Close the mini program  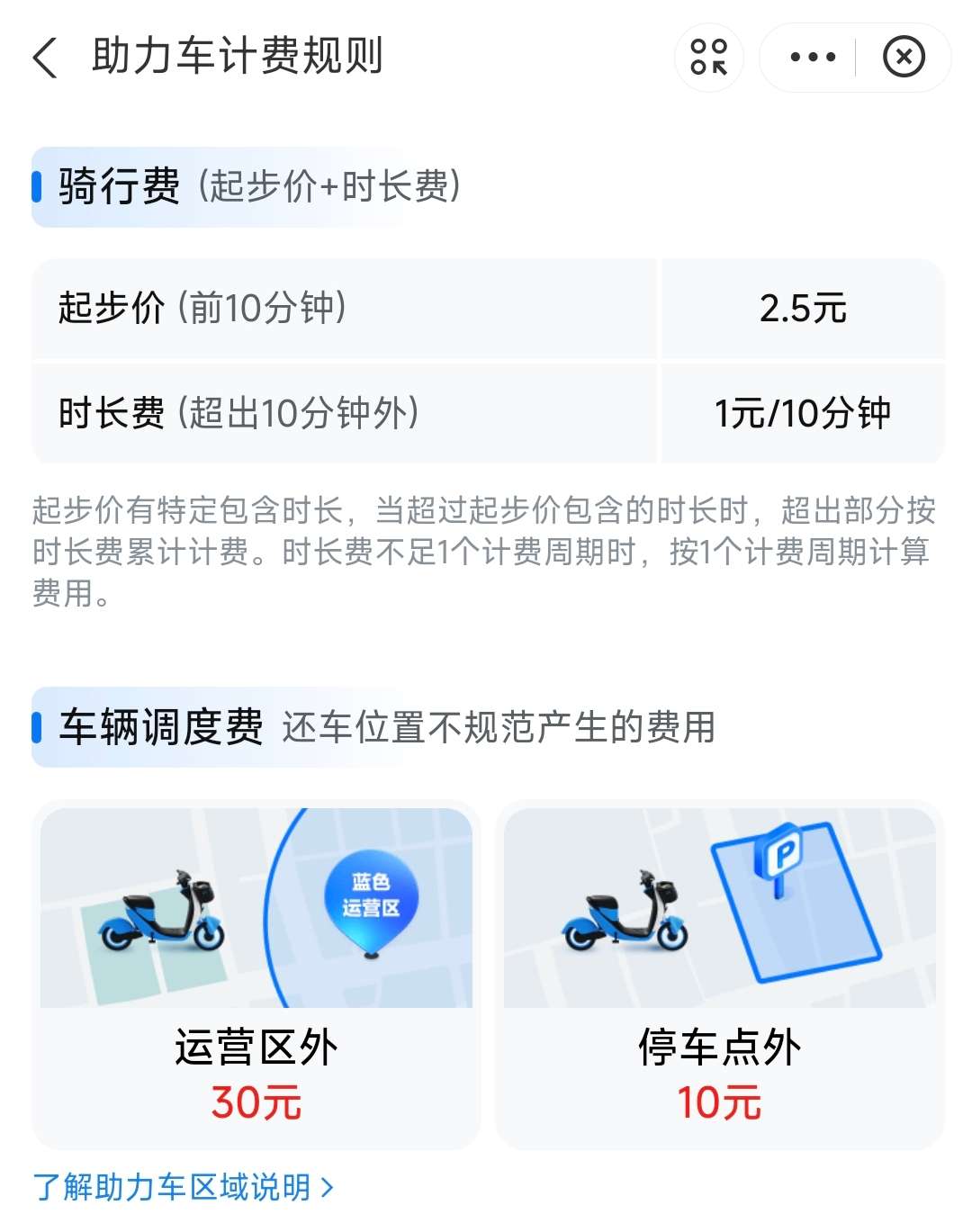(904, 58)
